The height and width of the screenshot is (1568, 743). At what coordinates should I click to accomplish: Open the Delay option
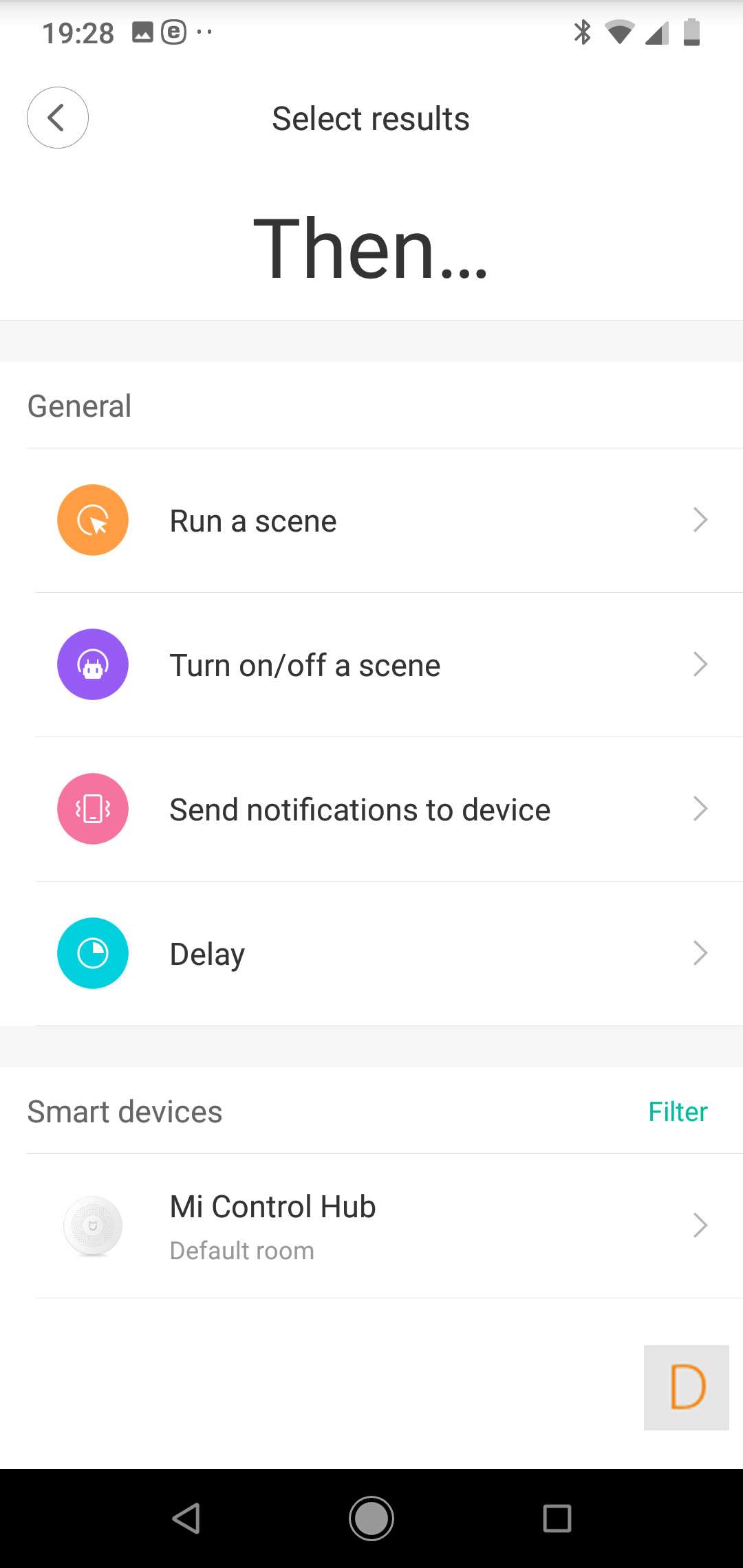pos(371,954)
